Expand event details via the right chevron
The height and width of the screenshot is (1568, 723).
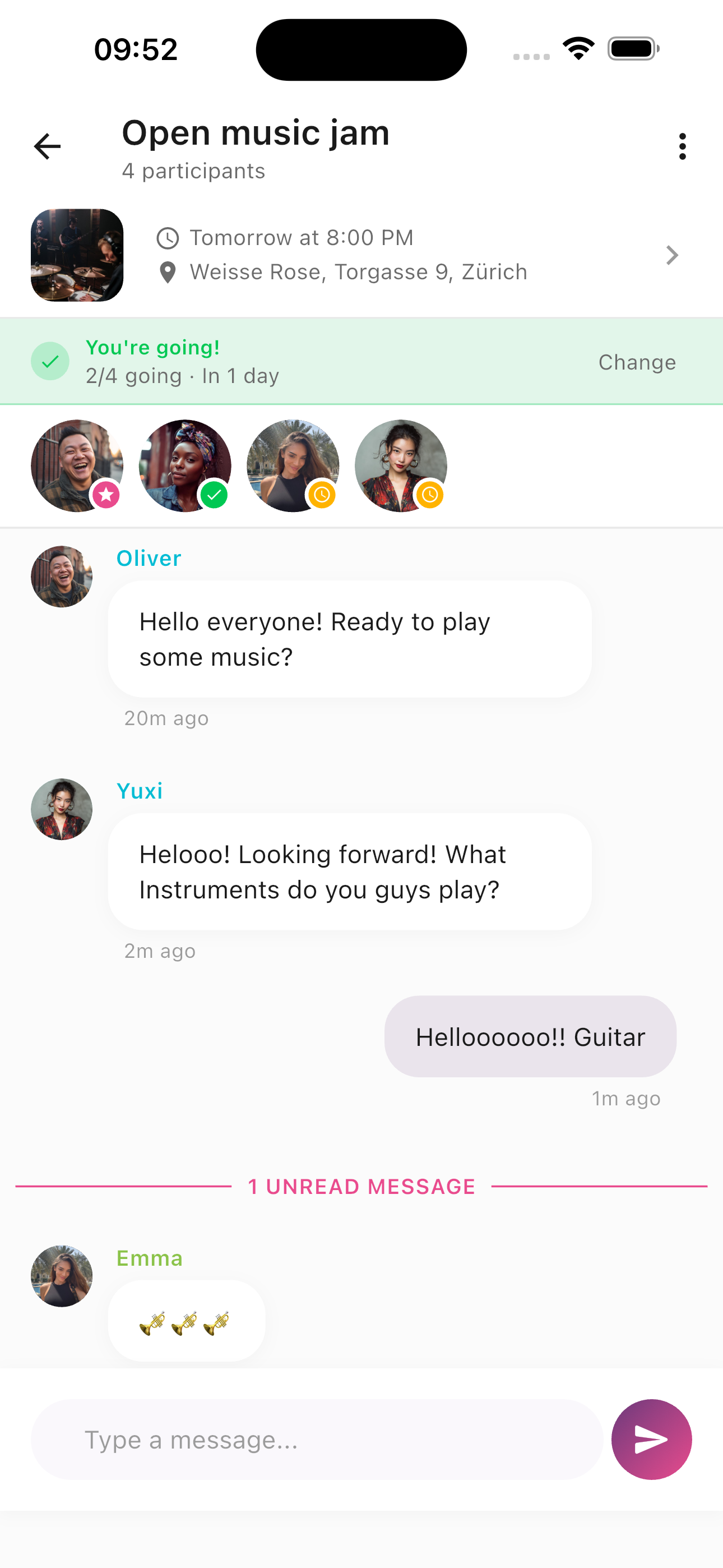click(x=672, y=255)
